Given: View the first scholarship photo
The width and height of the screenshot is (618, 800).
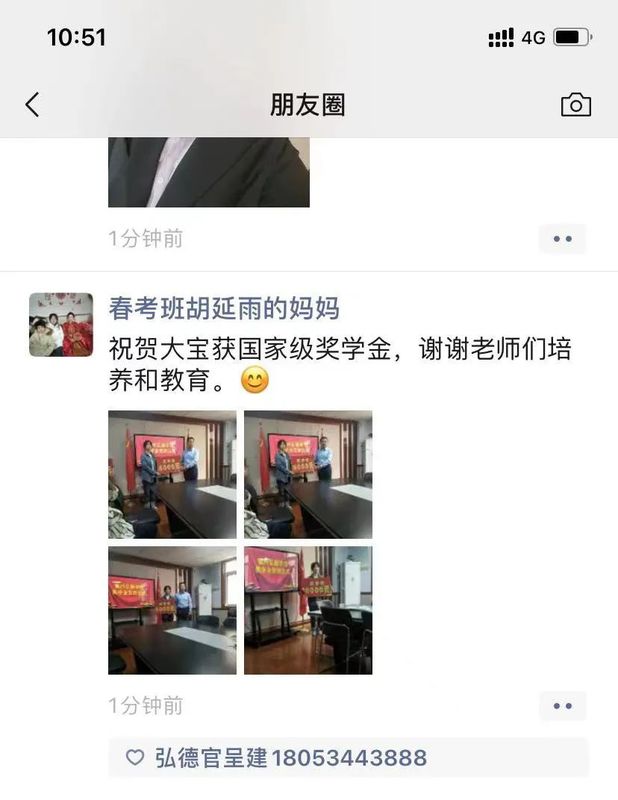Looking at the screenshot, I should point(172,474).
